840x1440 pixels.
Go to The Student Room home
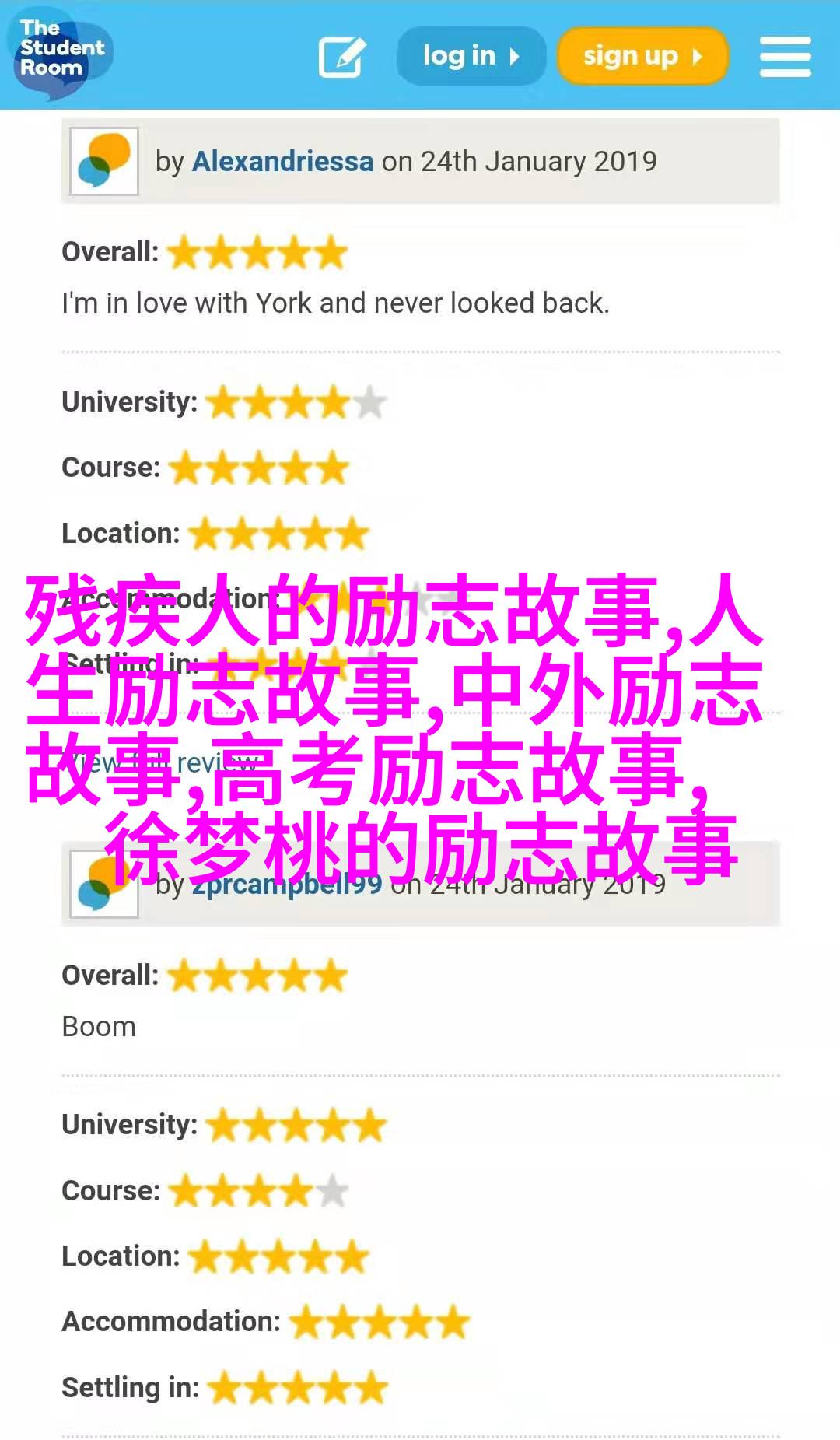pos(59,51)
